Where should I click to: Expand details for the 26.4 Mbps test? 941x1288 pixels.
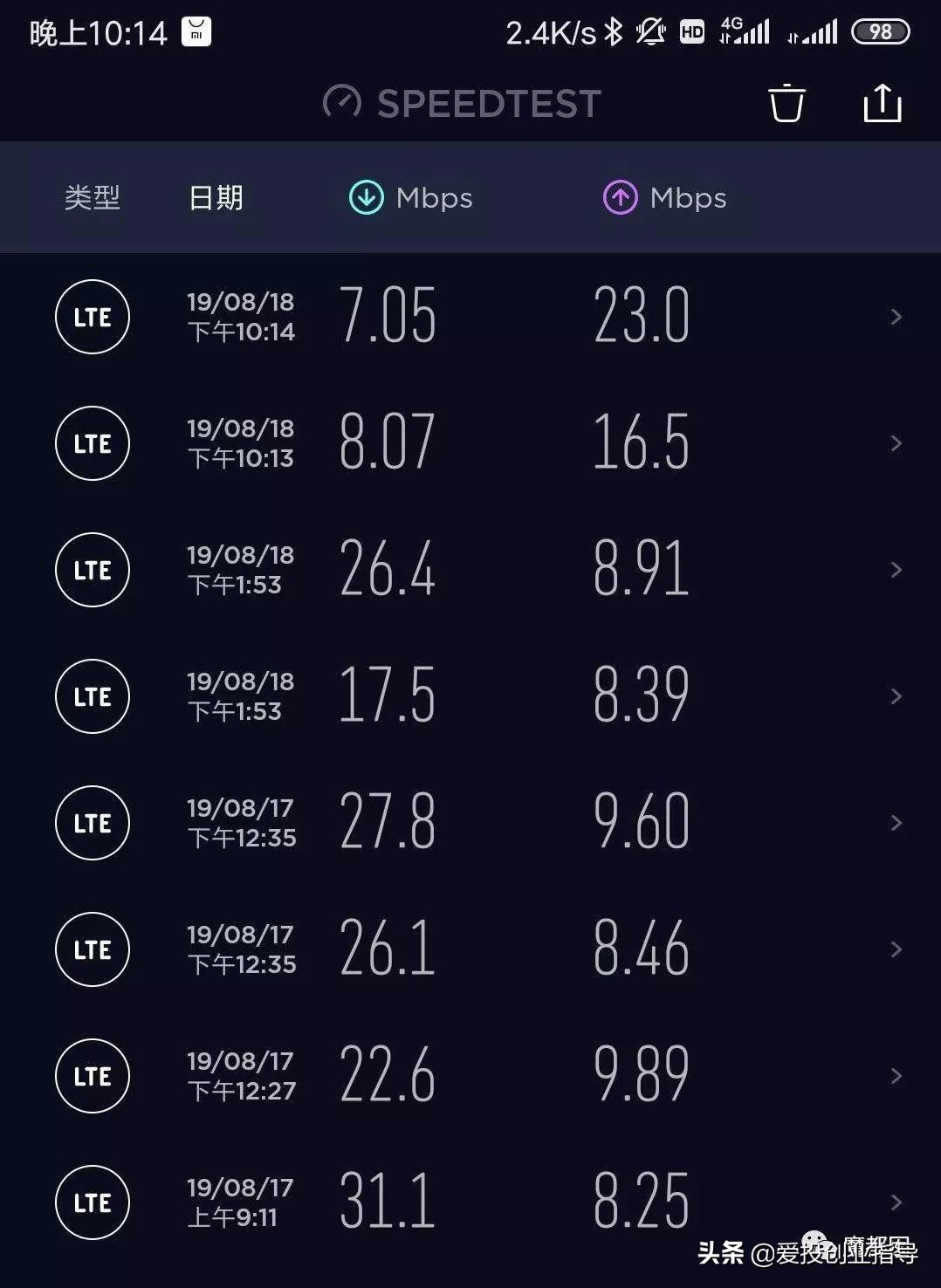pos(896,570)
